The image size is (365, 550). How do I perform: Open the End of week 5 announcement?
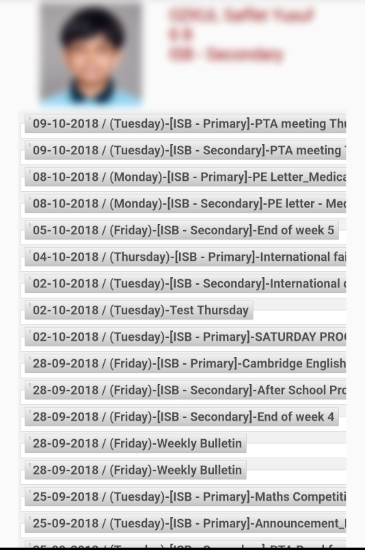pos(182,230)
